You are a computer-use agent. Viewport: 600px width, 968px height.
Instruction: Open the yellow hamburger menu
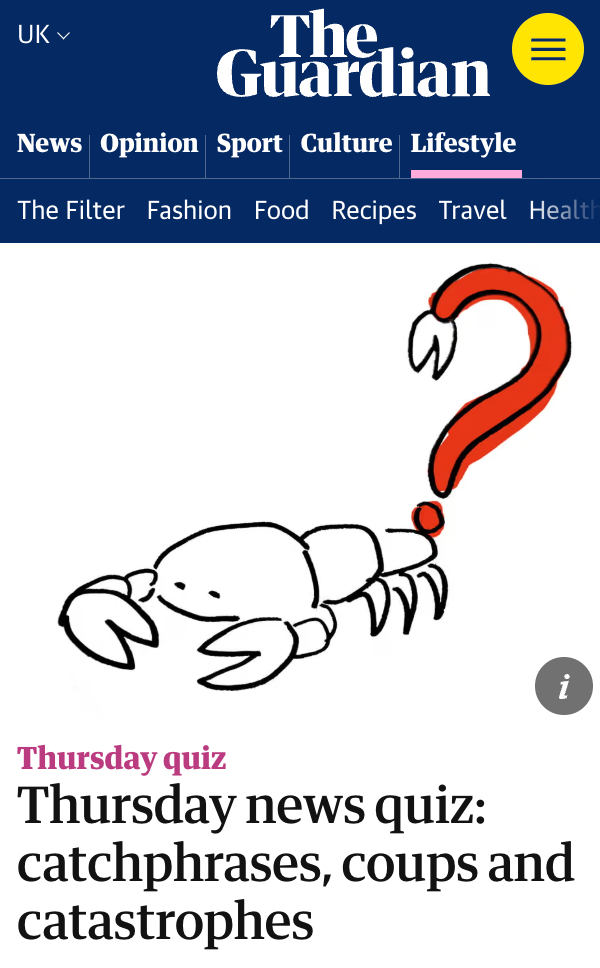pyautogui.click(x=547, y=49)
